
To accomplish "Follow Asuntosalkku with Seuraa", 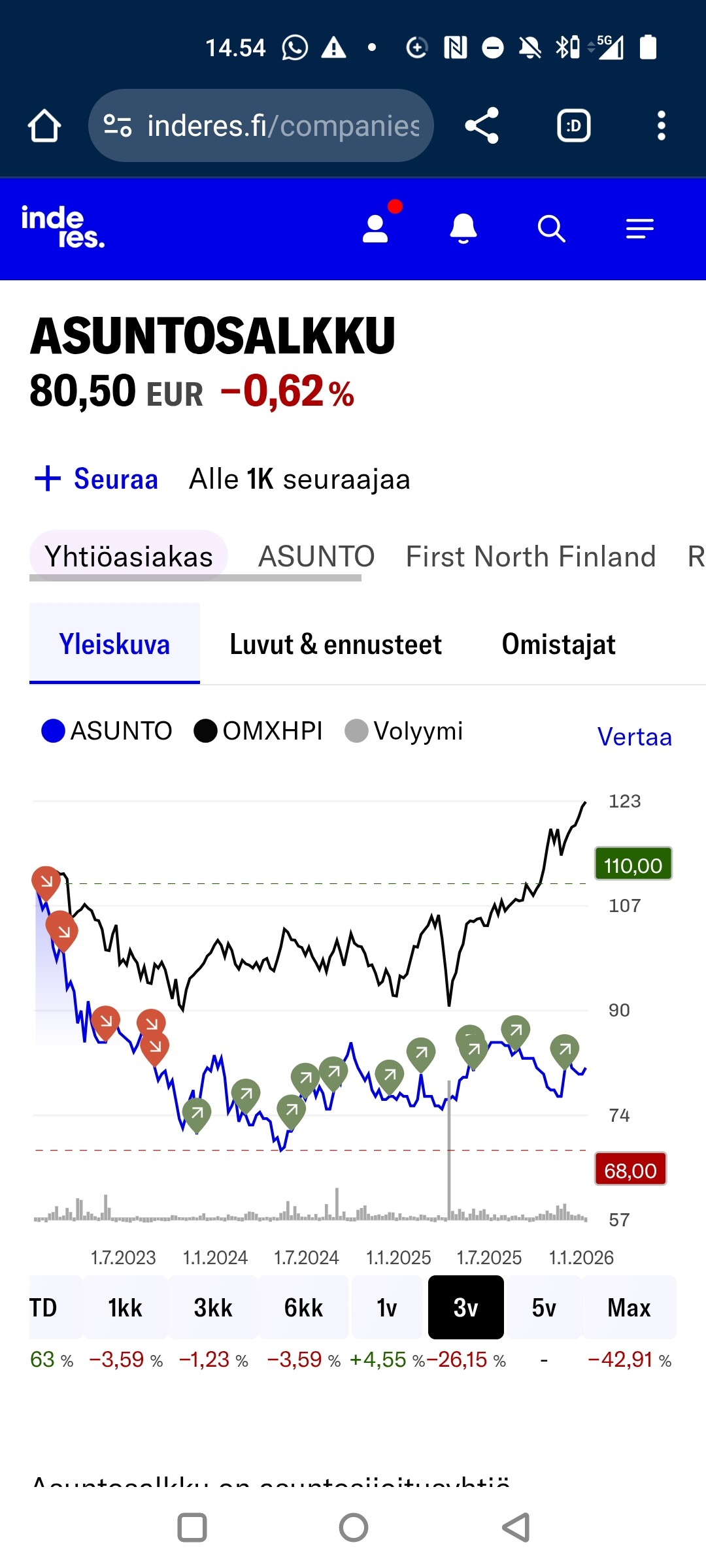I will 97,479.
